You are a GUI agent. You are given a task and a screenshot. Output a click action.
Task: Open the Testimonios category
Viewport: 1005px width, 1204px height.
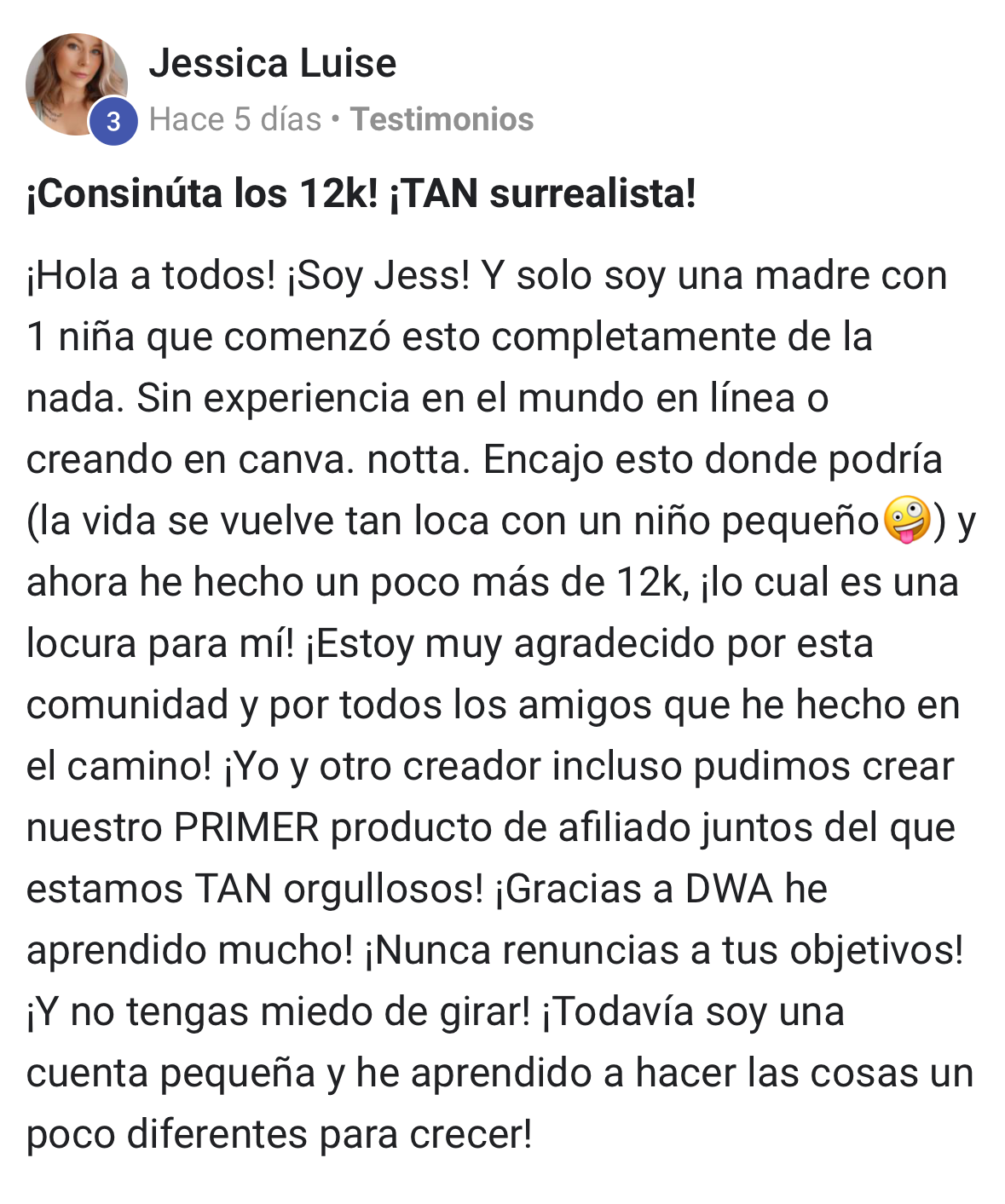pos(442,119)
